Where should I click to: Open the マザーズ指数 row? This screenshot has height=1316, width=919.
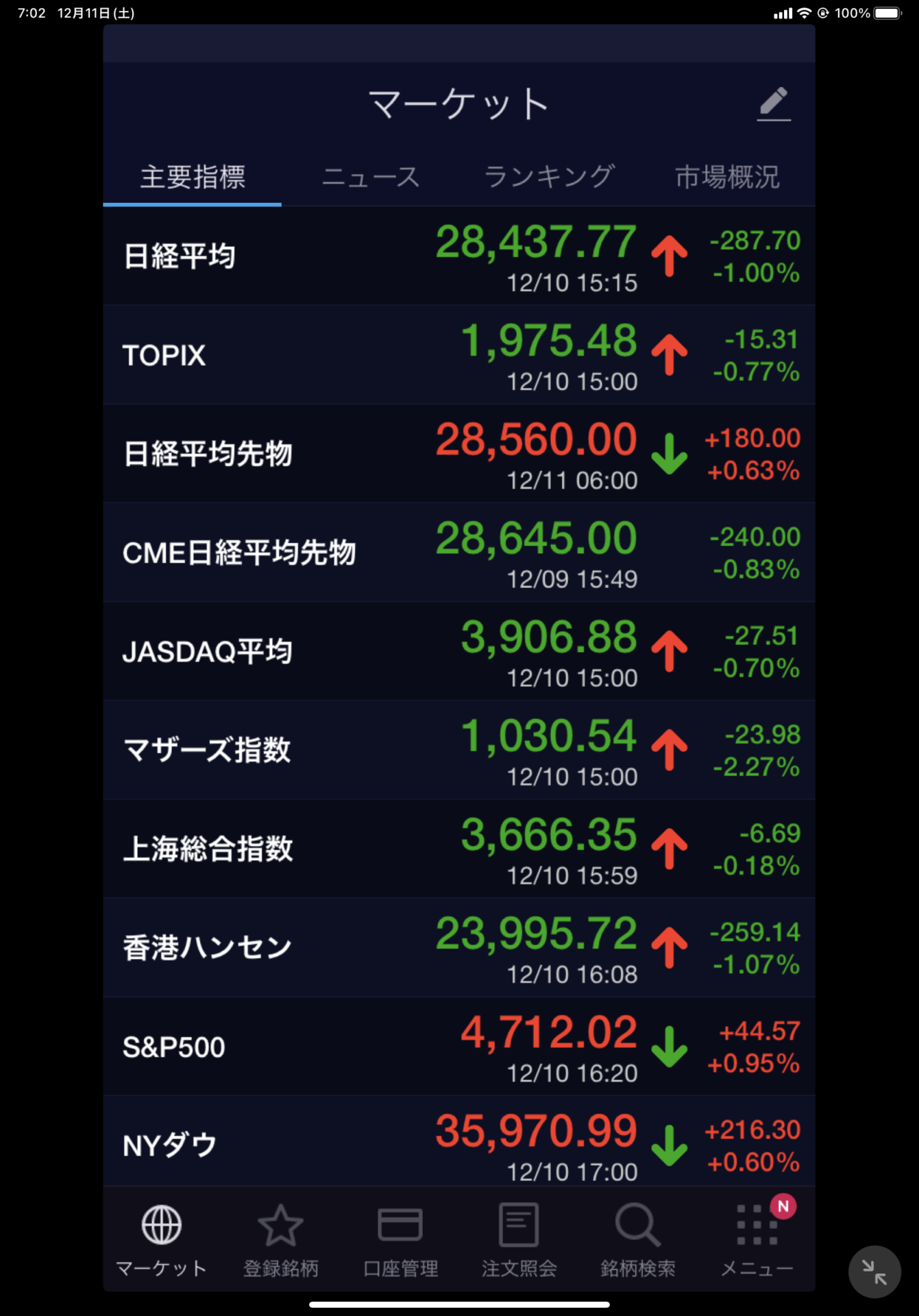(458, 750)
